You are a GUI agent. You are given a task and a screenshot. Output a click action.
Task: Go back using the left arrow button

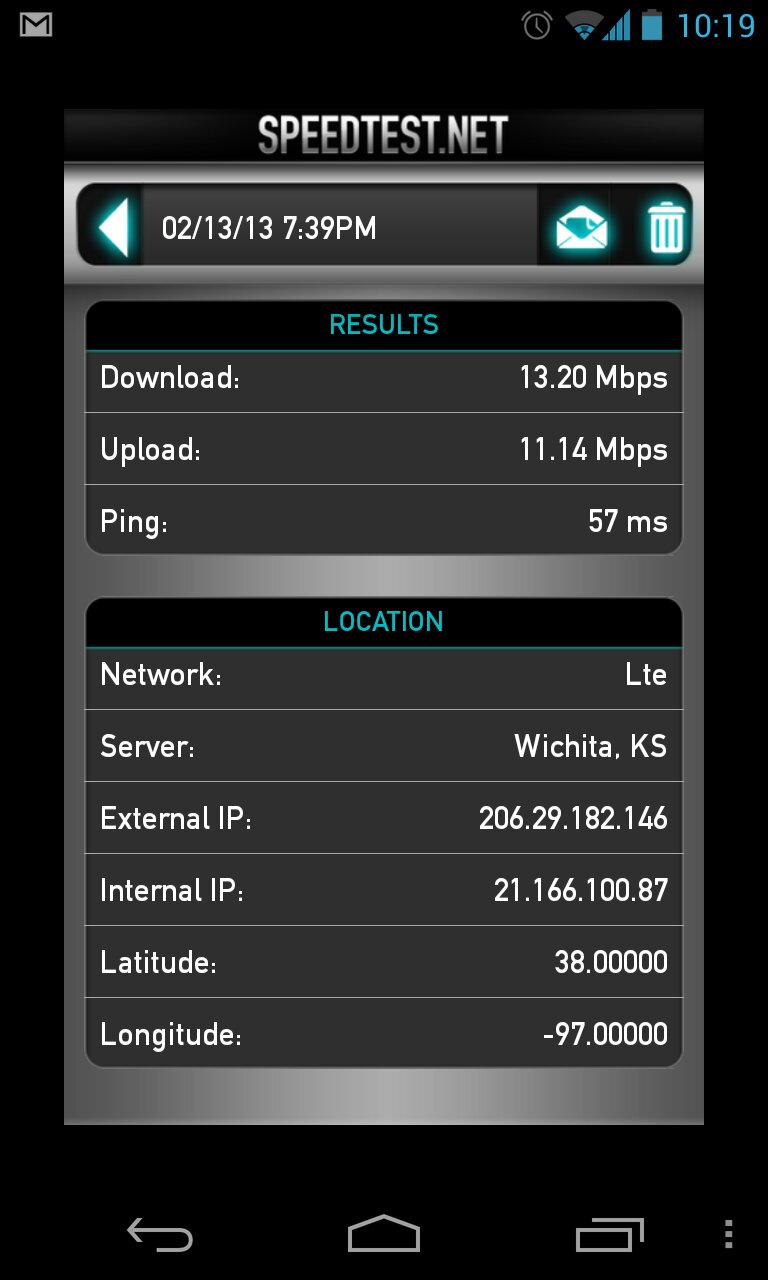click(113, 227)
